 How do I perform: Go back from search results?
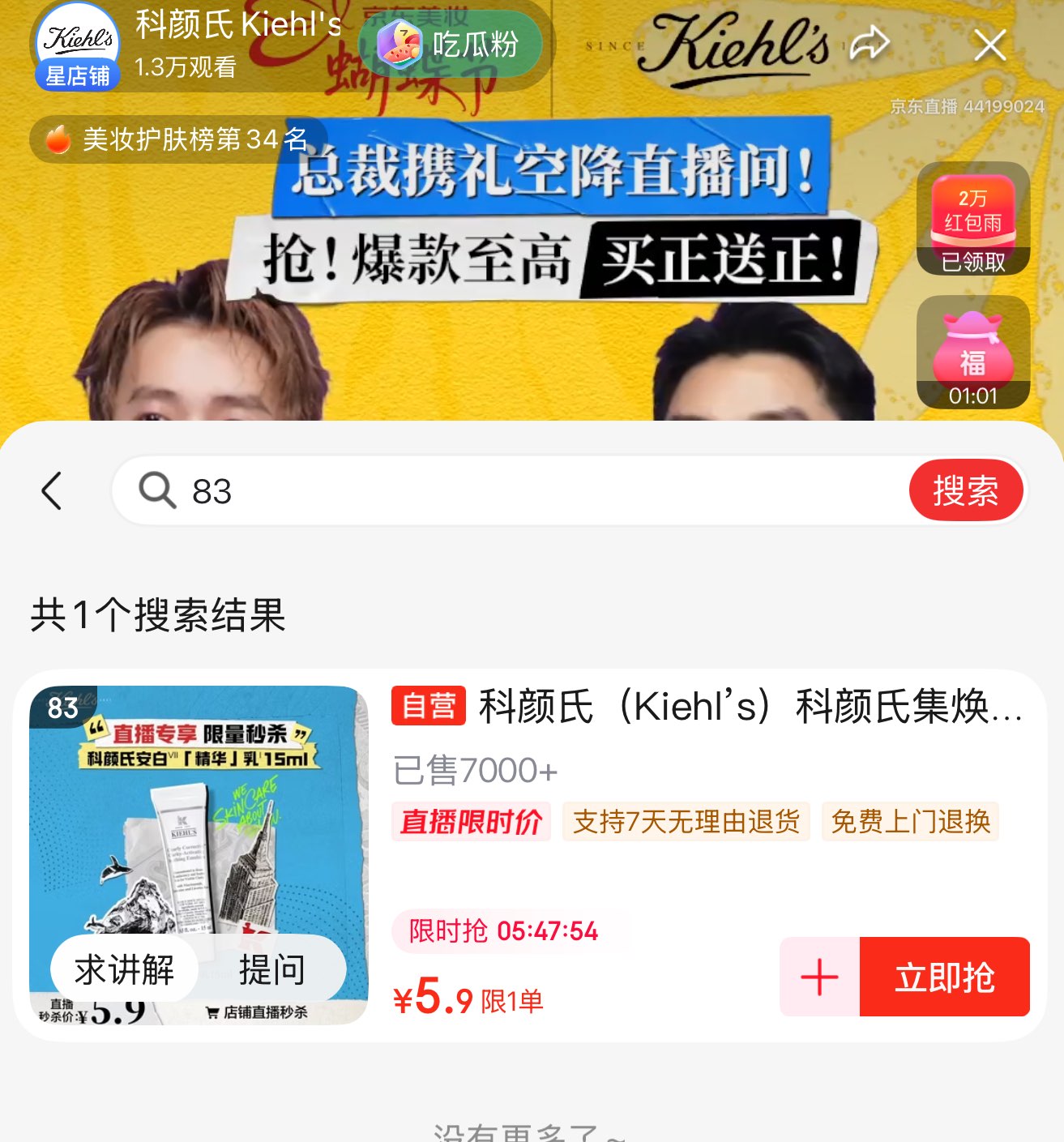pos(52,490)
